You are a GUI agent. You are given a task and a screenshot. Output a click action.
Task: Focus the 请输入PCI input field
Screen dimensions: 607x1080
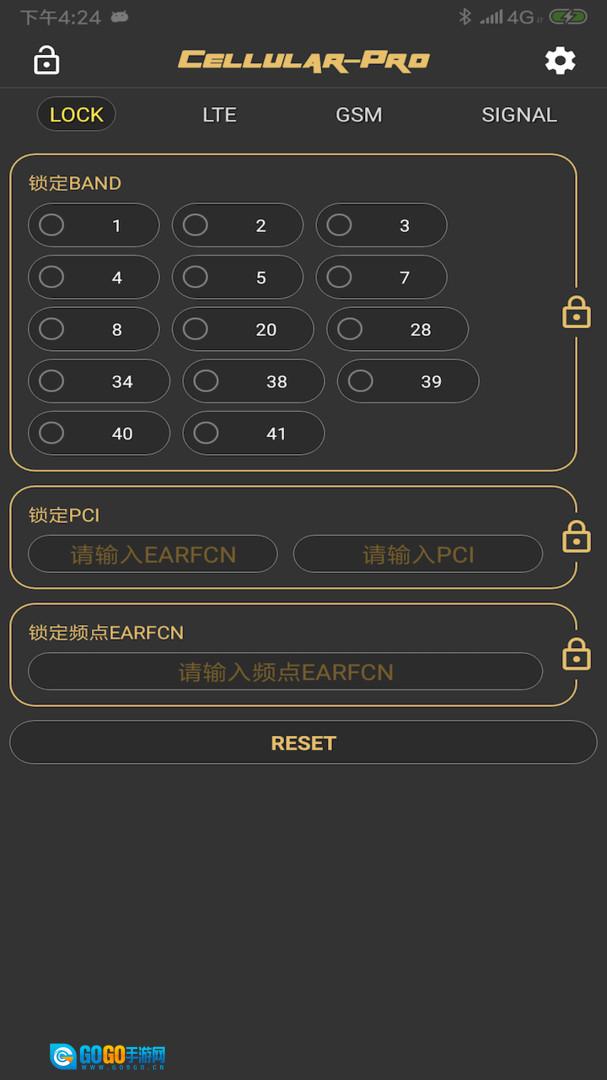point(418,554)
